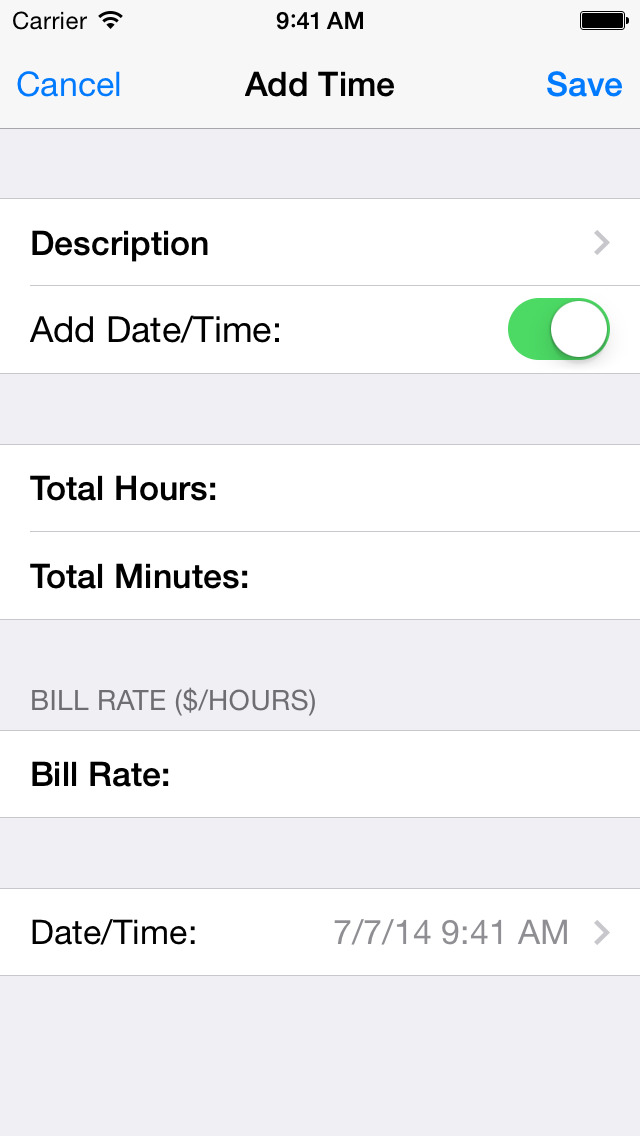This screenshot has height=1136, width=640.
Task: Enter a value in Bill Rate field
Action: tap(320, 774)
